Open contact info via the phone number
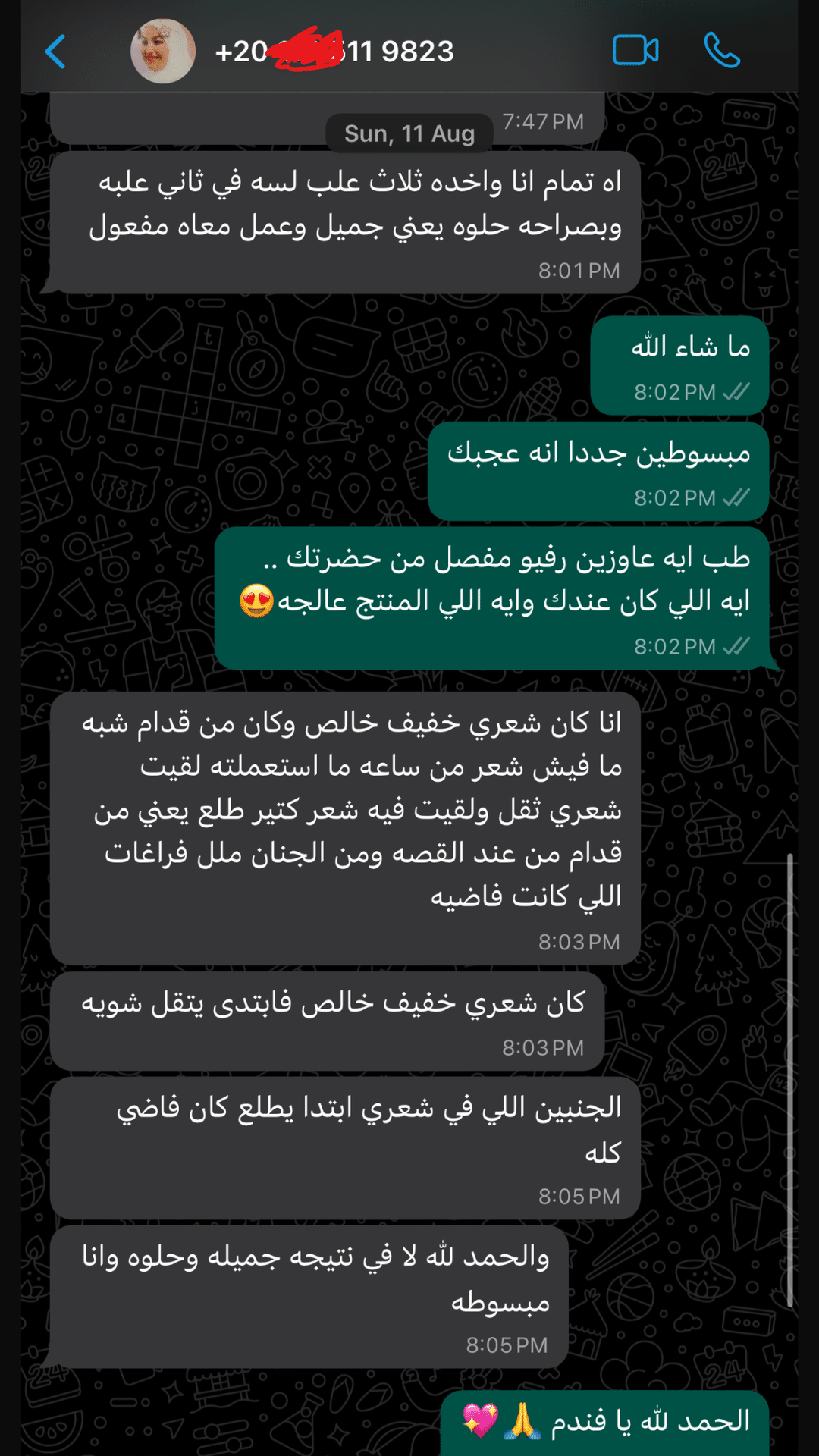Screen dimensions: 819x1456 [x=334, y=52]
